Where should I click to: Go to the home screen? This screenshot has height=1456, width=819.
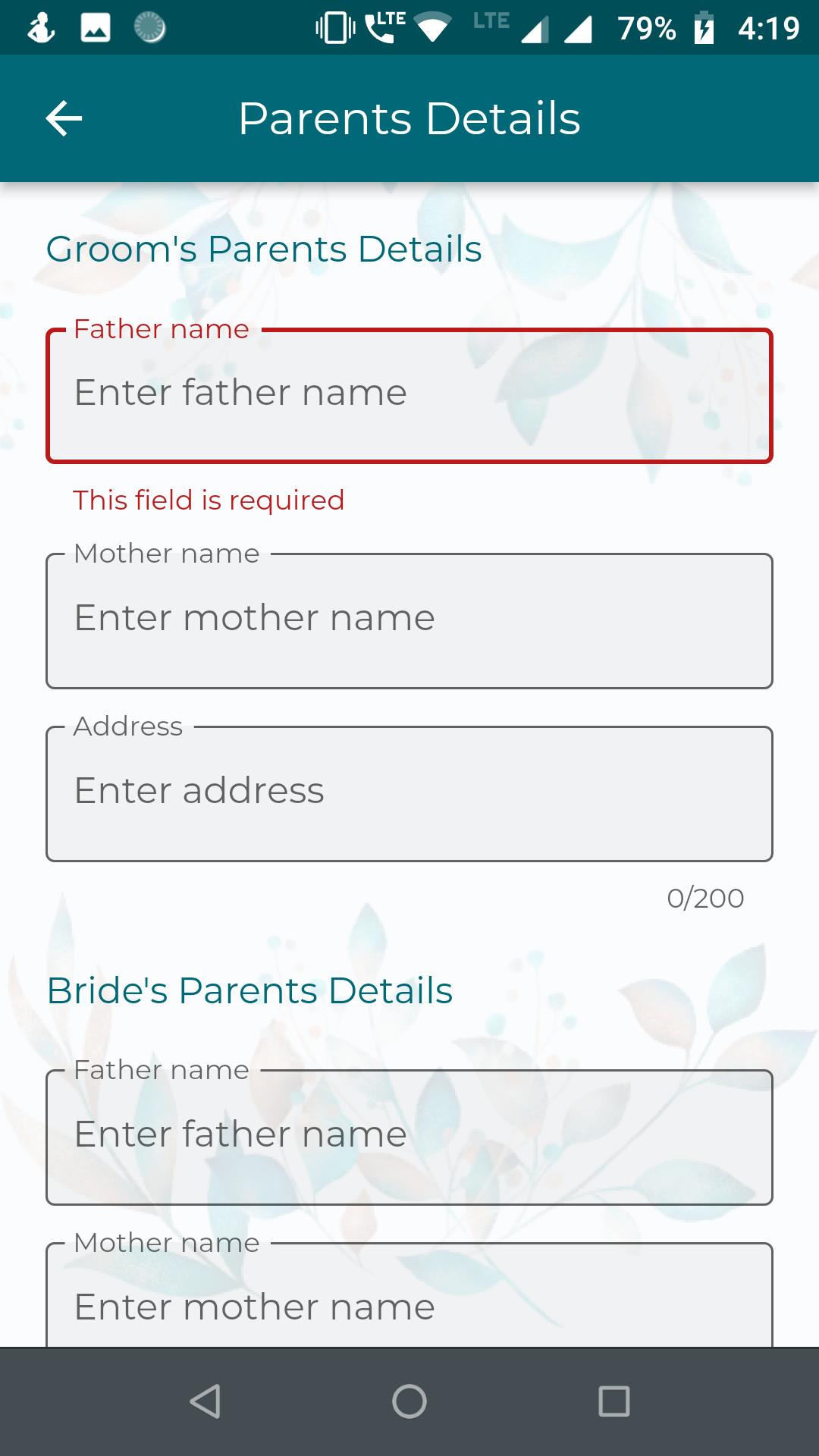click(x=409, y=1401)
